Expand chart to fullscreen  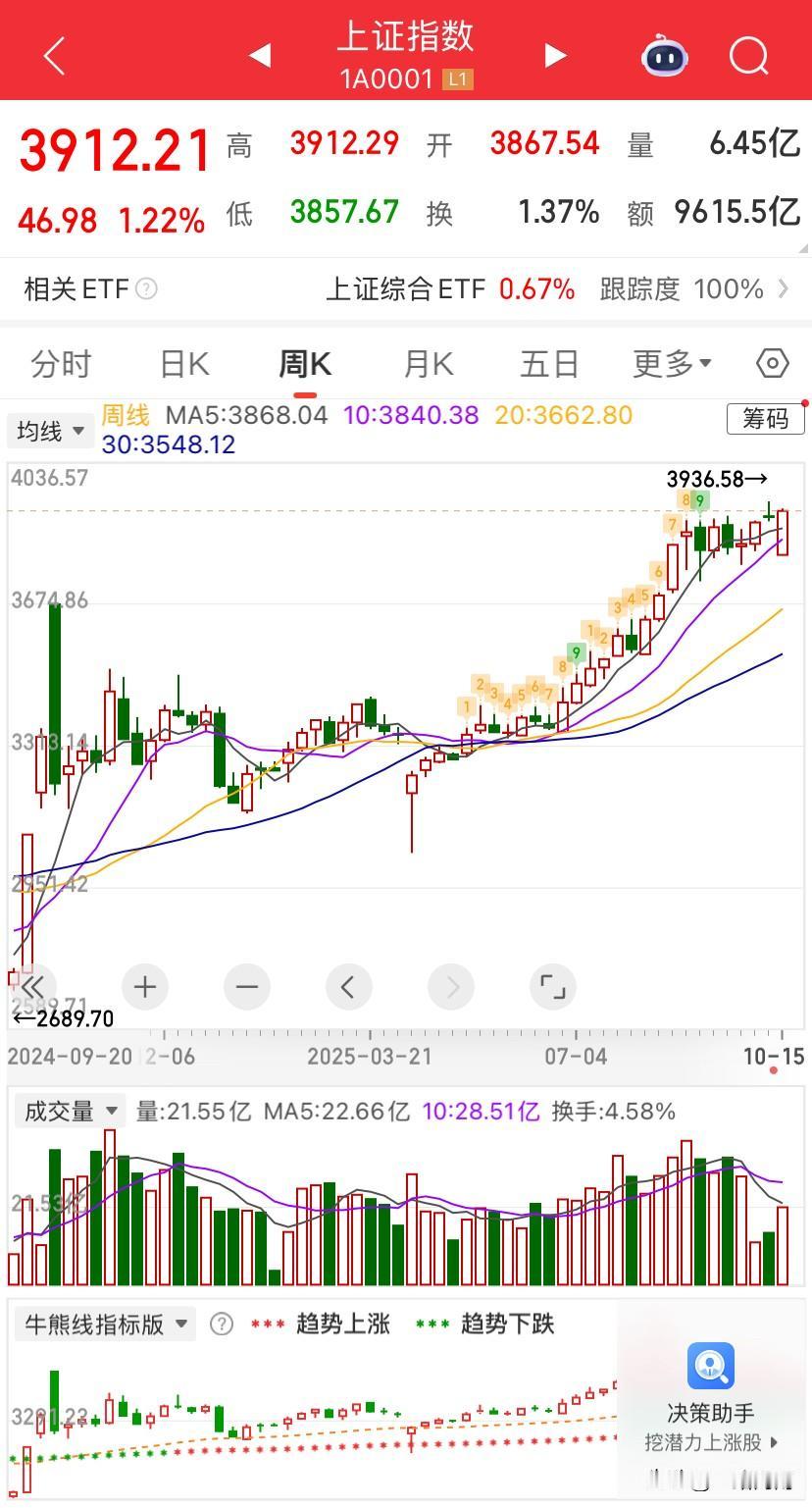552,986
